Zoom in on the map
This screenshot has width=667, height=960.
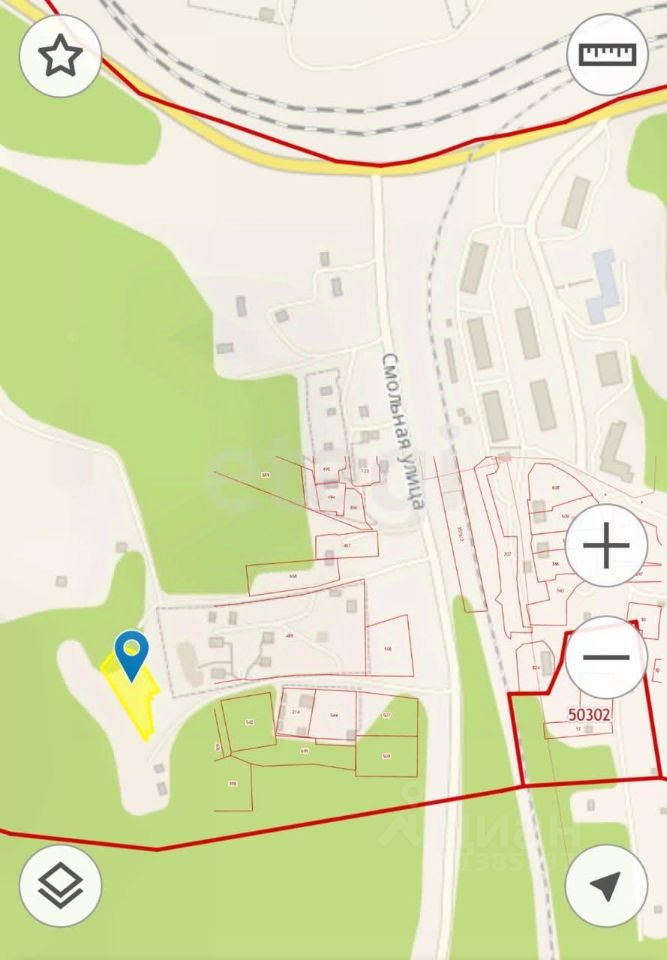coord(606,546)
